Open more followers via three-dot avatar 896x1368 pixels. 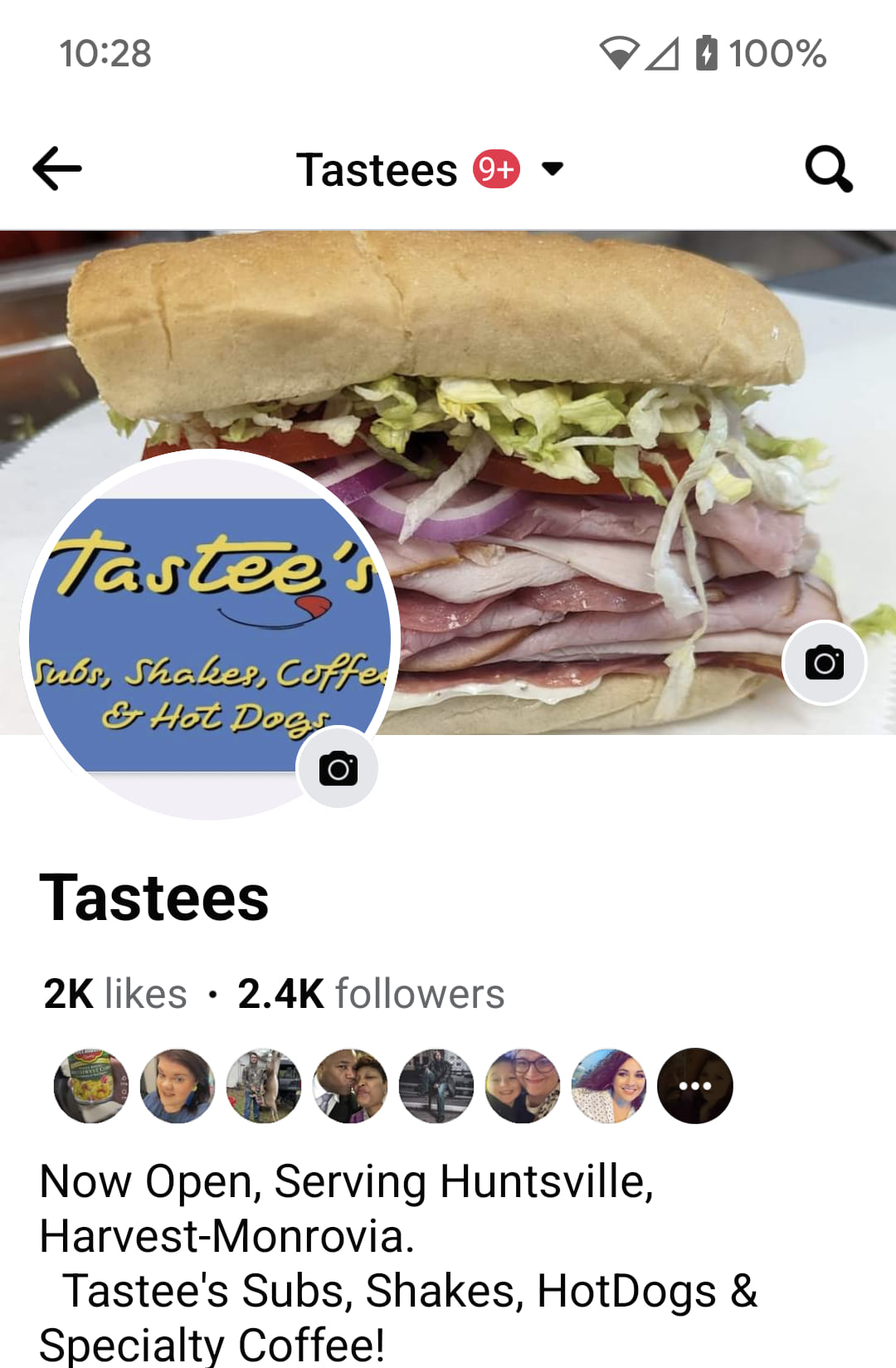(694, 1086)
